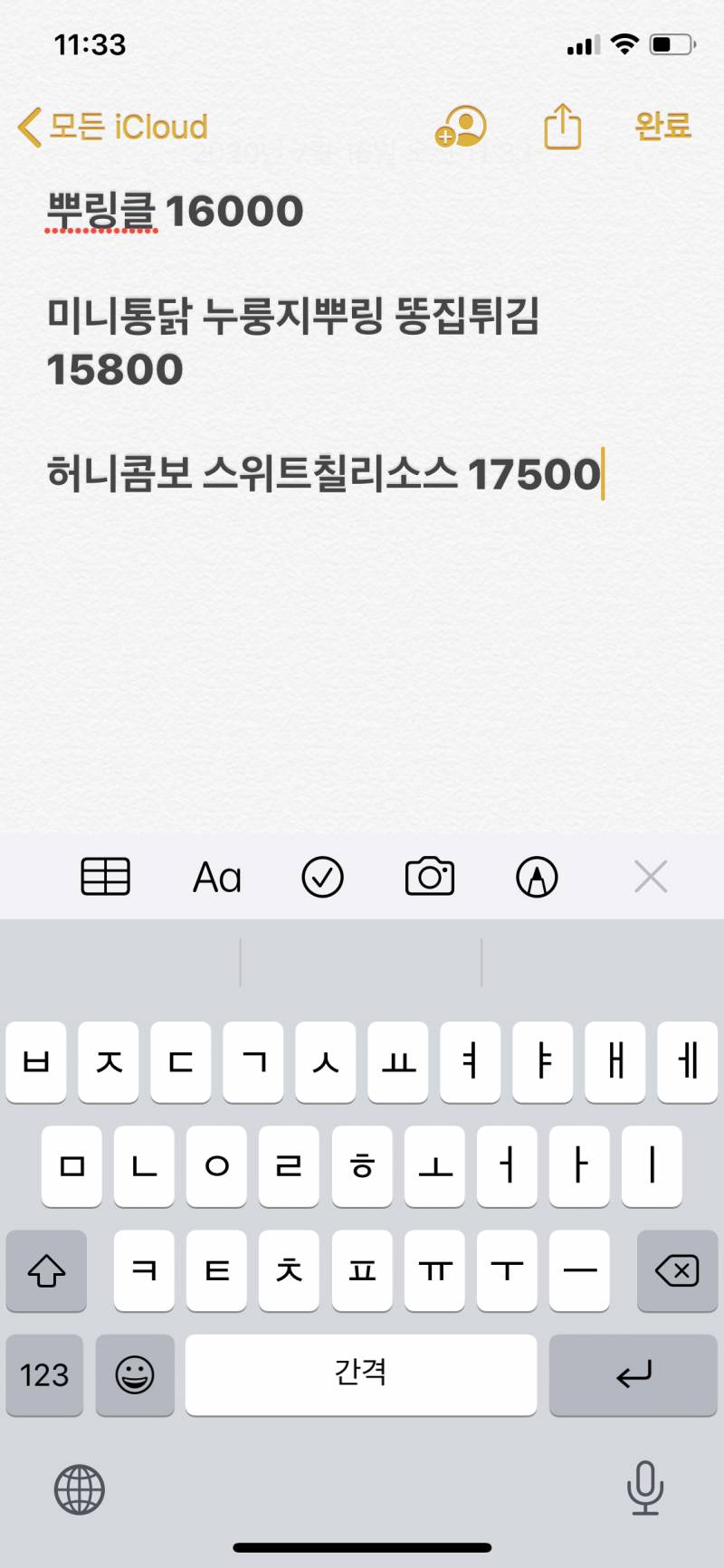Open the emoji keyboard
The image size is (724, 1568).
(135, 1376)
